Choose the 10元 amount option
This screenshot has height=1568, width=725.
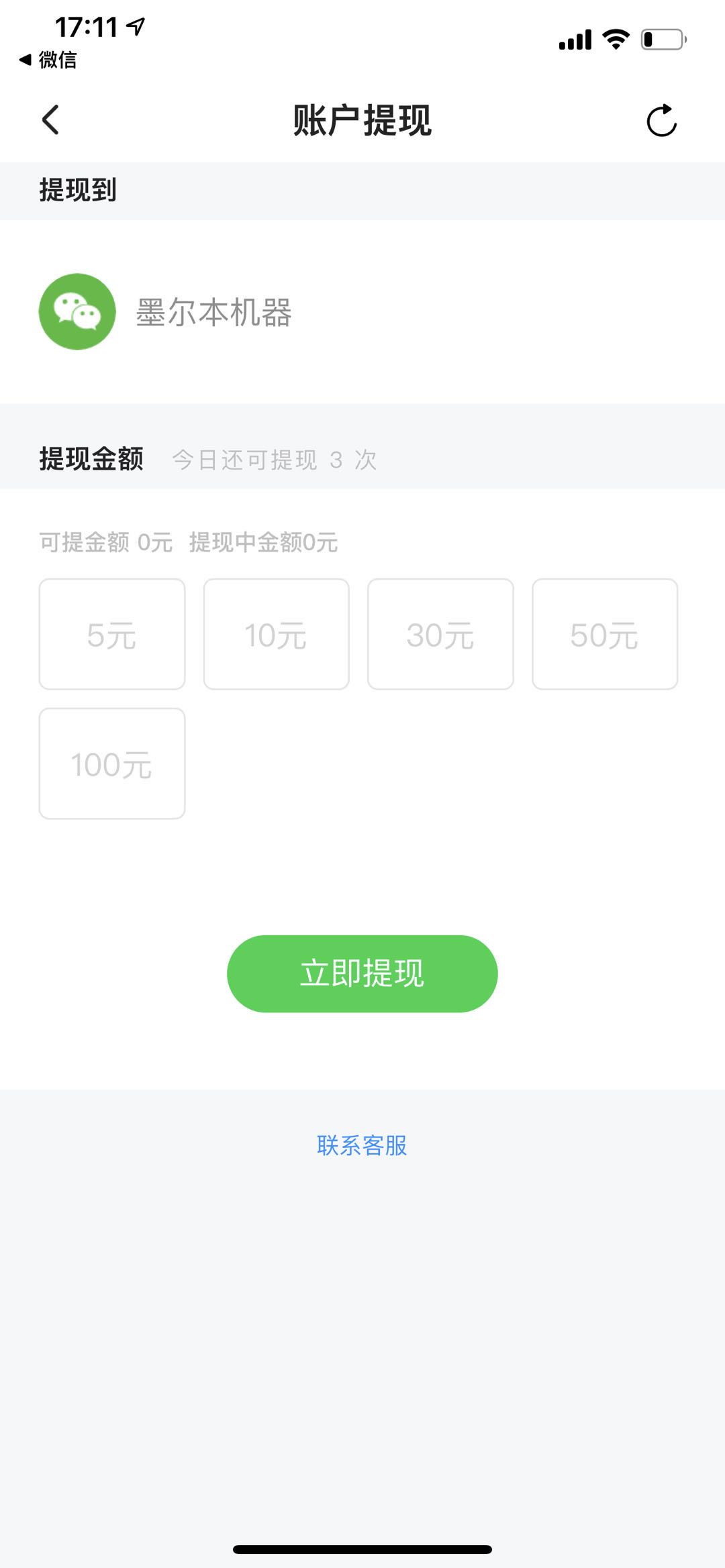pyautogui.click(x=277, y=633)
